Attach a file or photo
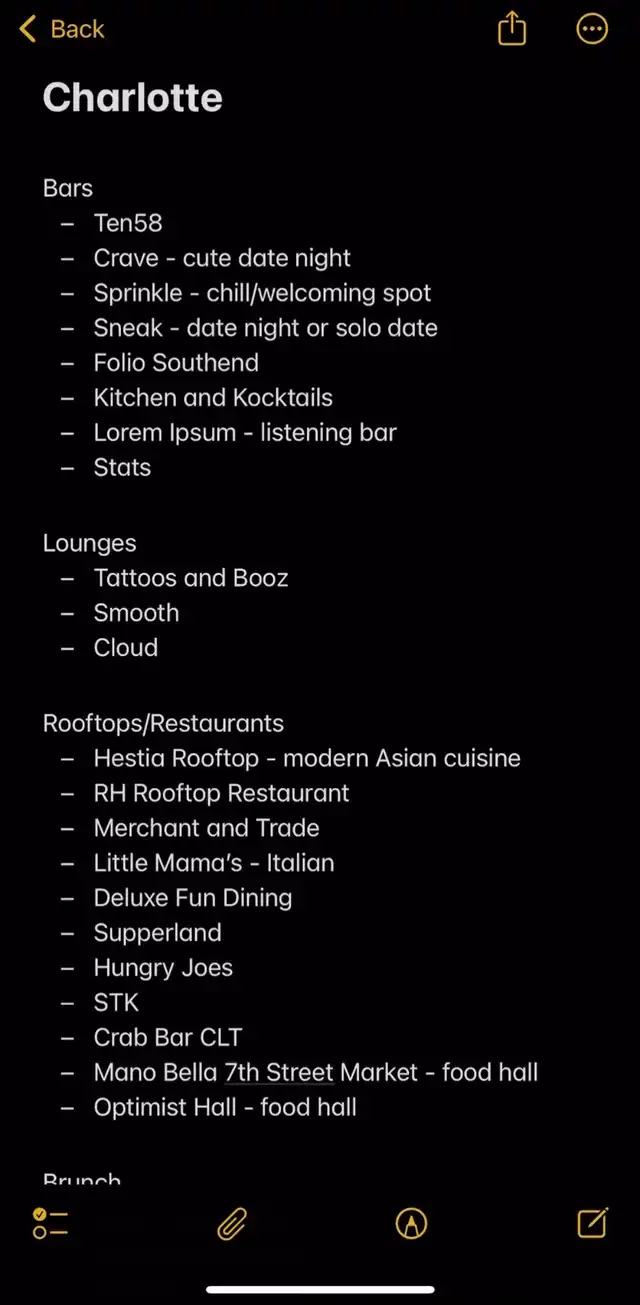640x1305 pixels. [232, 1223]
